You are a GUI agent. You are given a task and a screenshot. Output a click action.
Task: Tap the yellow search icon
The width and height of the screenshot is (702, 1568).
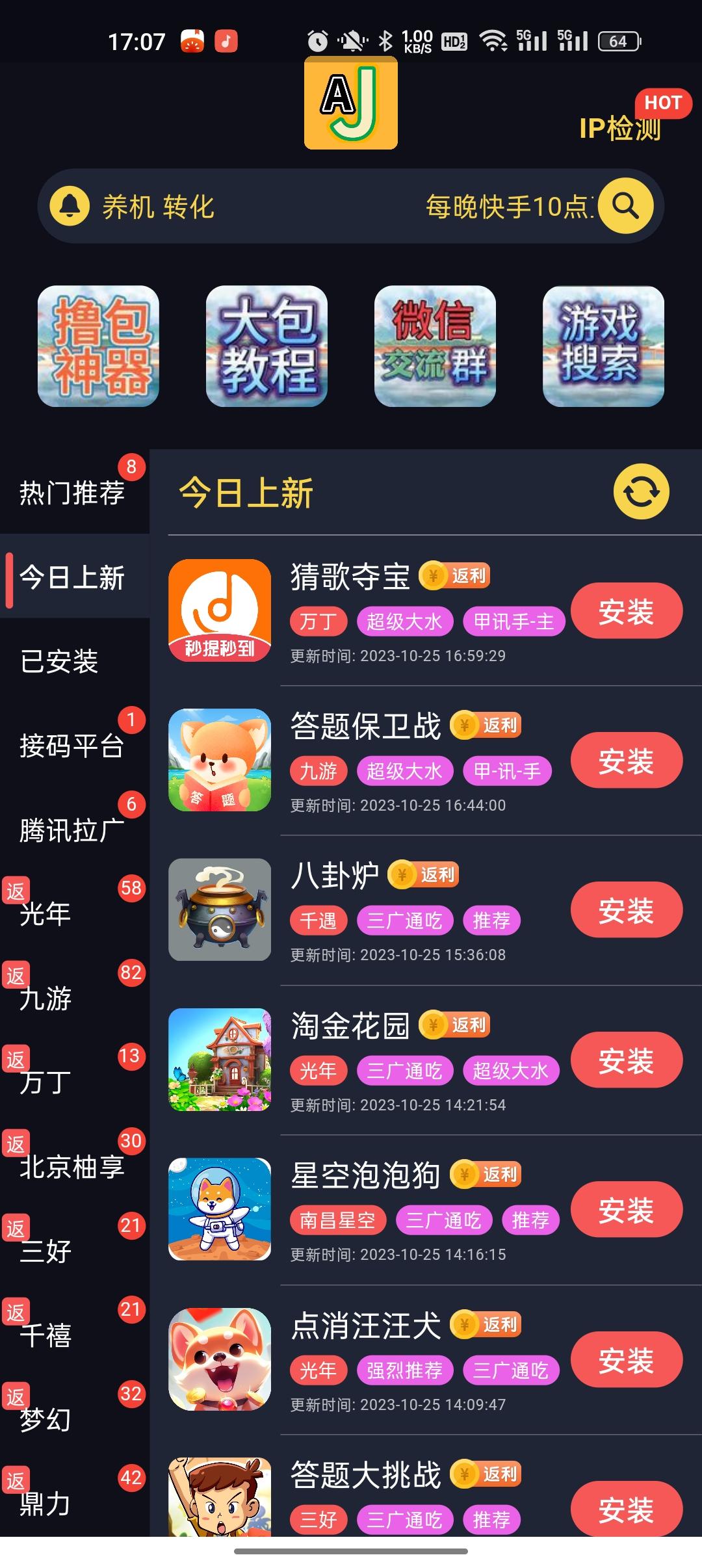(625, 206)
